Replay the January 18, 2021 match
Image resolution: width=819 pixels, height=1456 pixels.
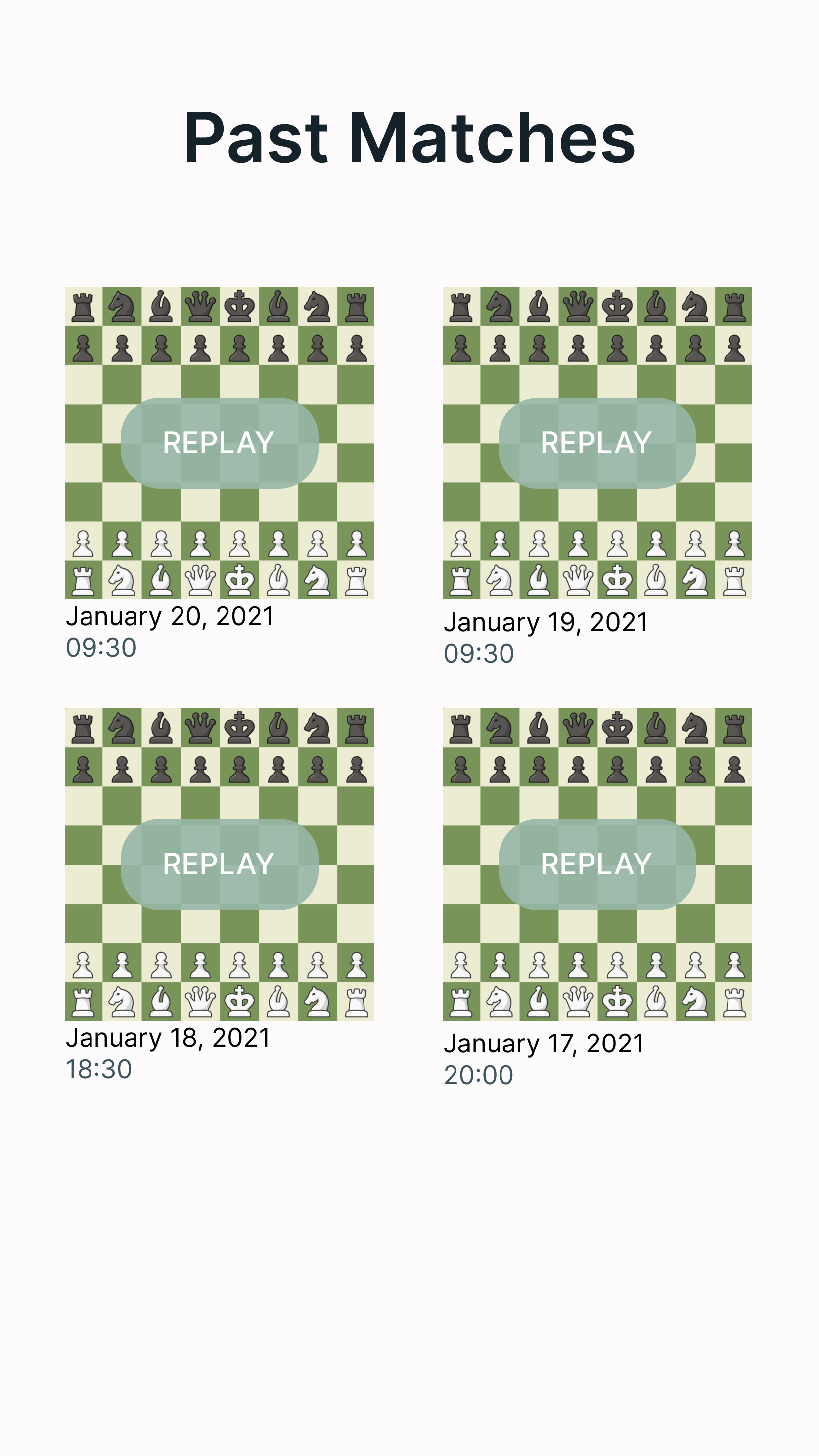pyautogui.click(x=219, y=864)
